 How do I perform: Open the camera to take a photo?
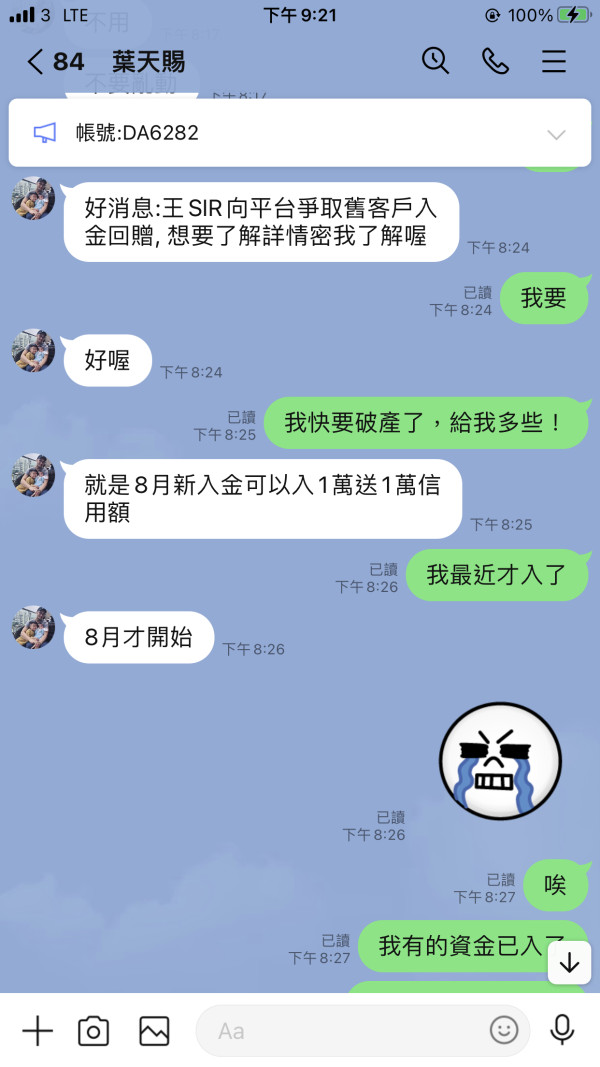93,1032
